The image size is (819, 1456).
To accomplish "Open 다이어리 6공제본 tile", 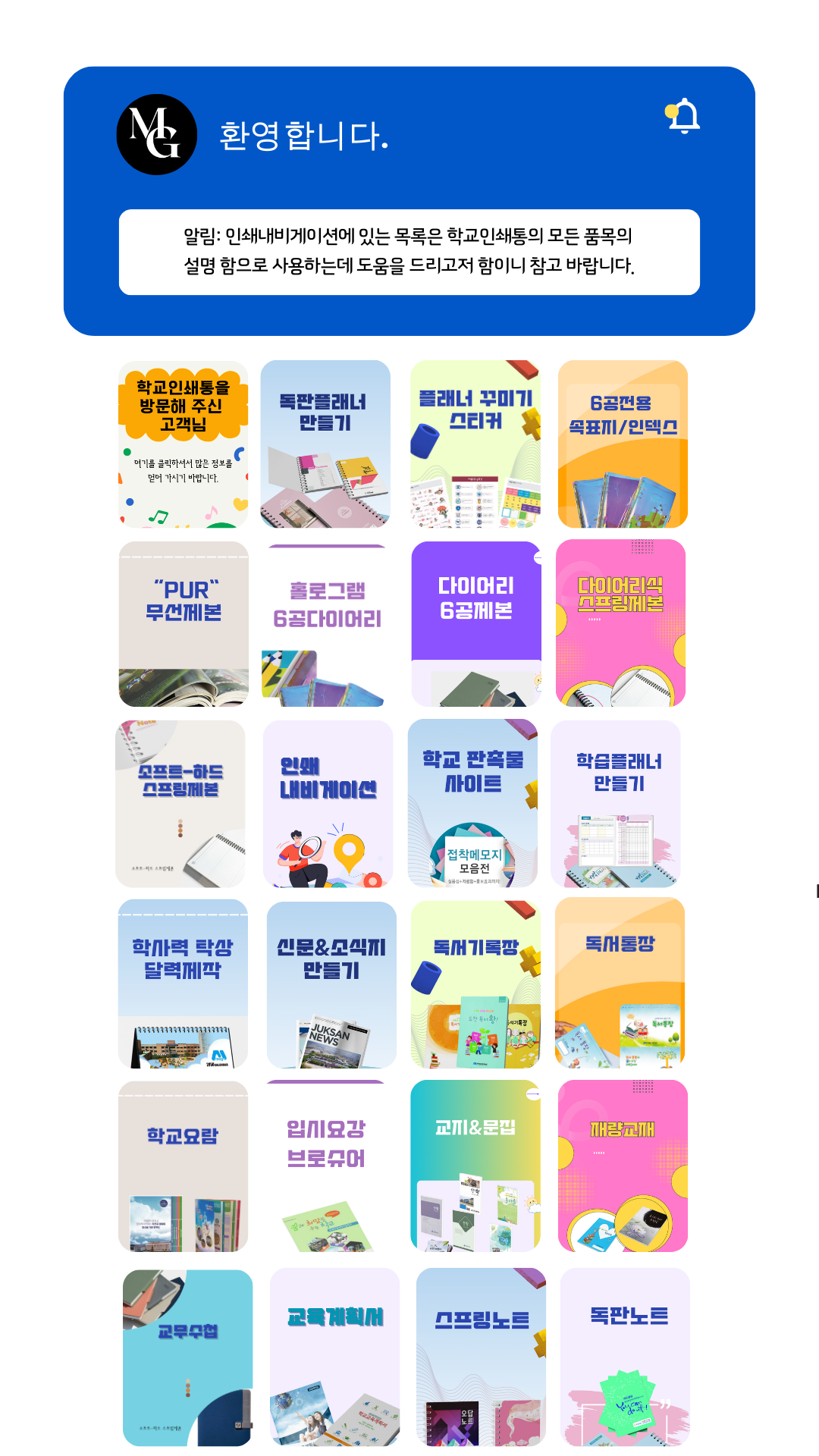I will click(476, 623).
